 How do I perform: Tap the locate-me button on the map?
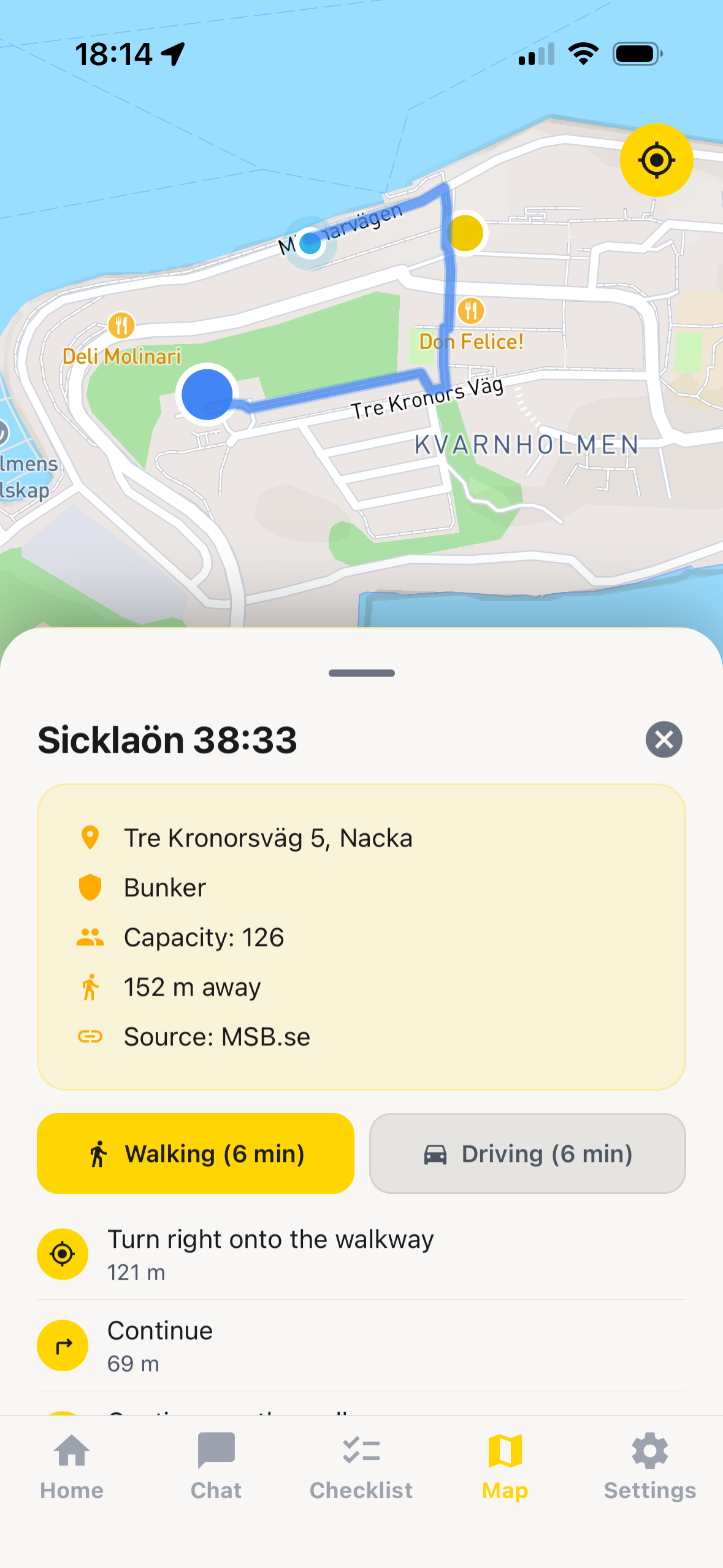tap(657, 160)
